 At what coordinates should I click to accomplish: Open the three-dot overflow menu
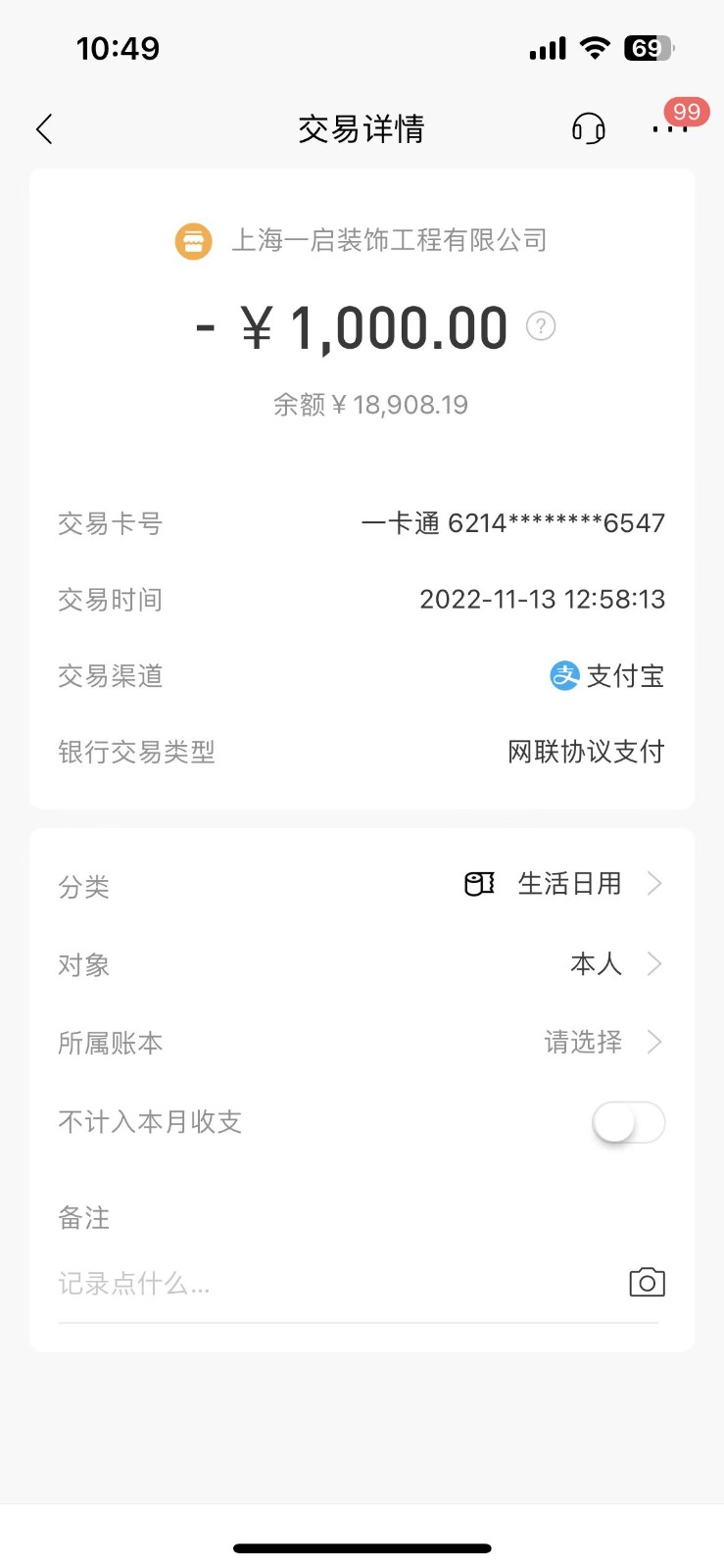click(669, 128)
